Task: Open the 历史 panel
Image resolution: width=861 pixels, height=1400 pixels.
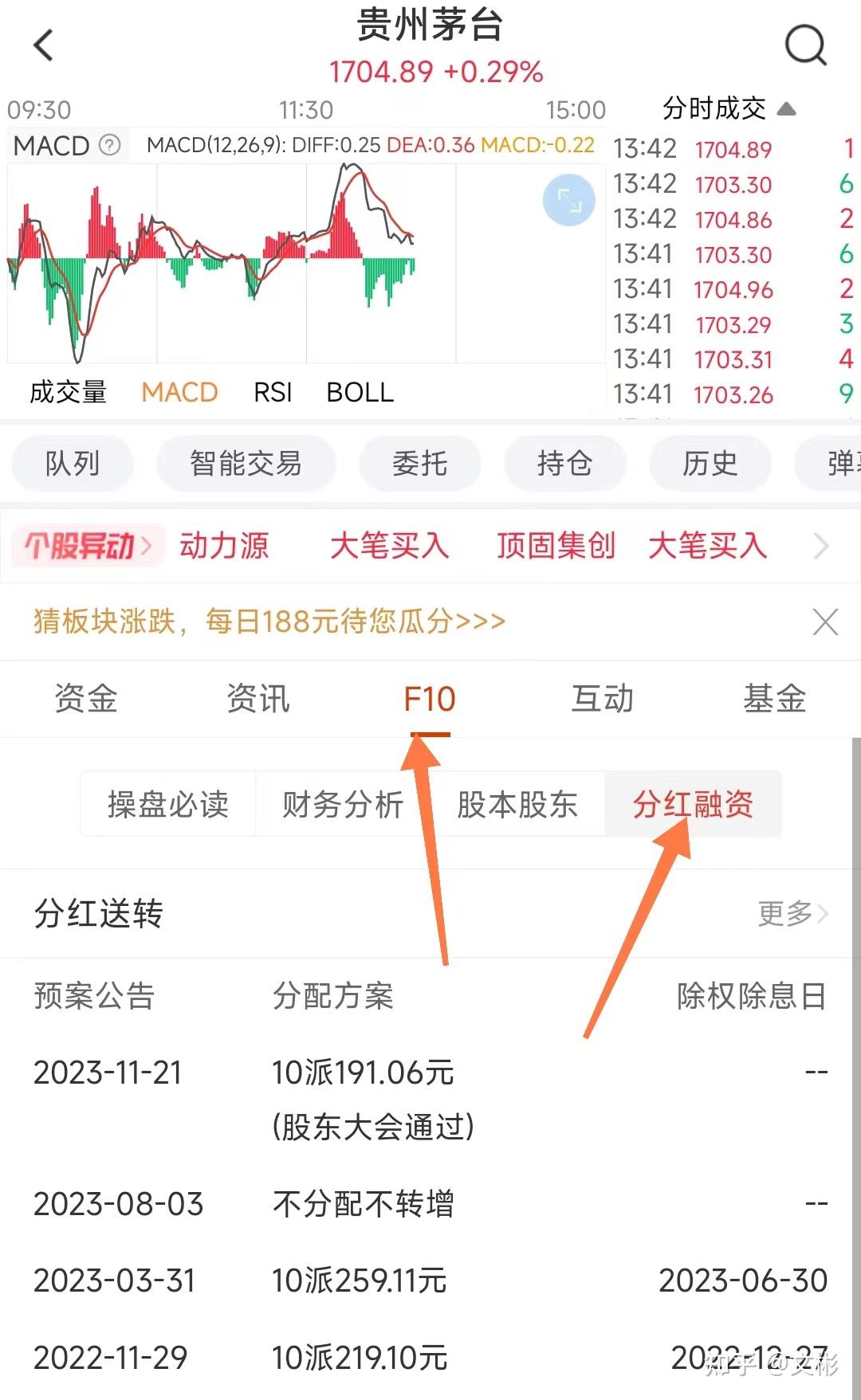Action: click(710, 463)
